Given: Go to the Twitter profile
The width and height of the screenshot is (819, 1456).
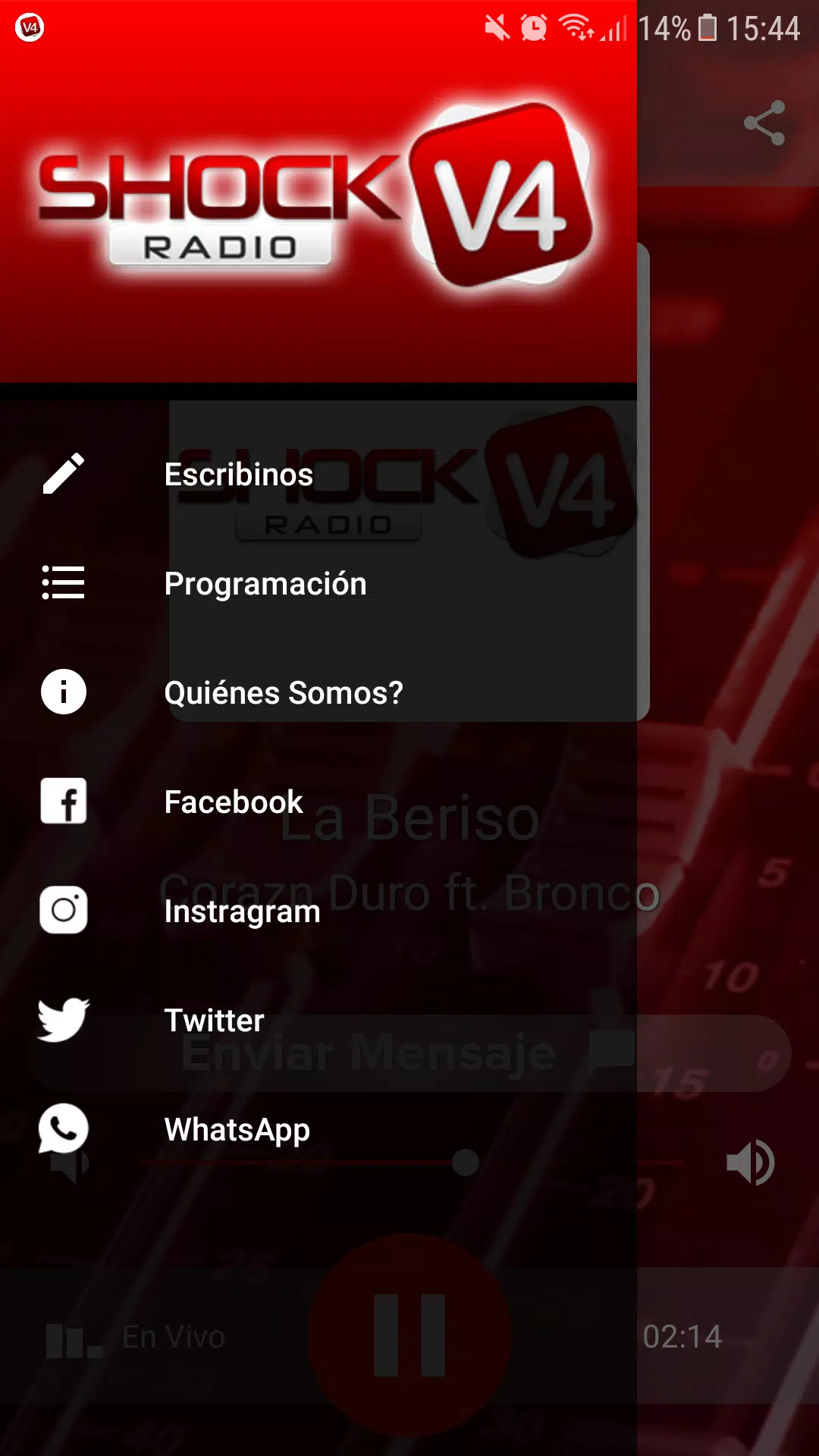Looking at the screenshot, I should (x=214, y=1021).
